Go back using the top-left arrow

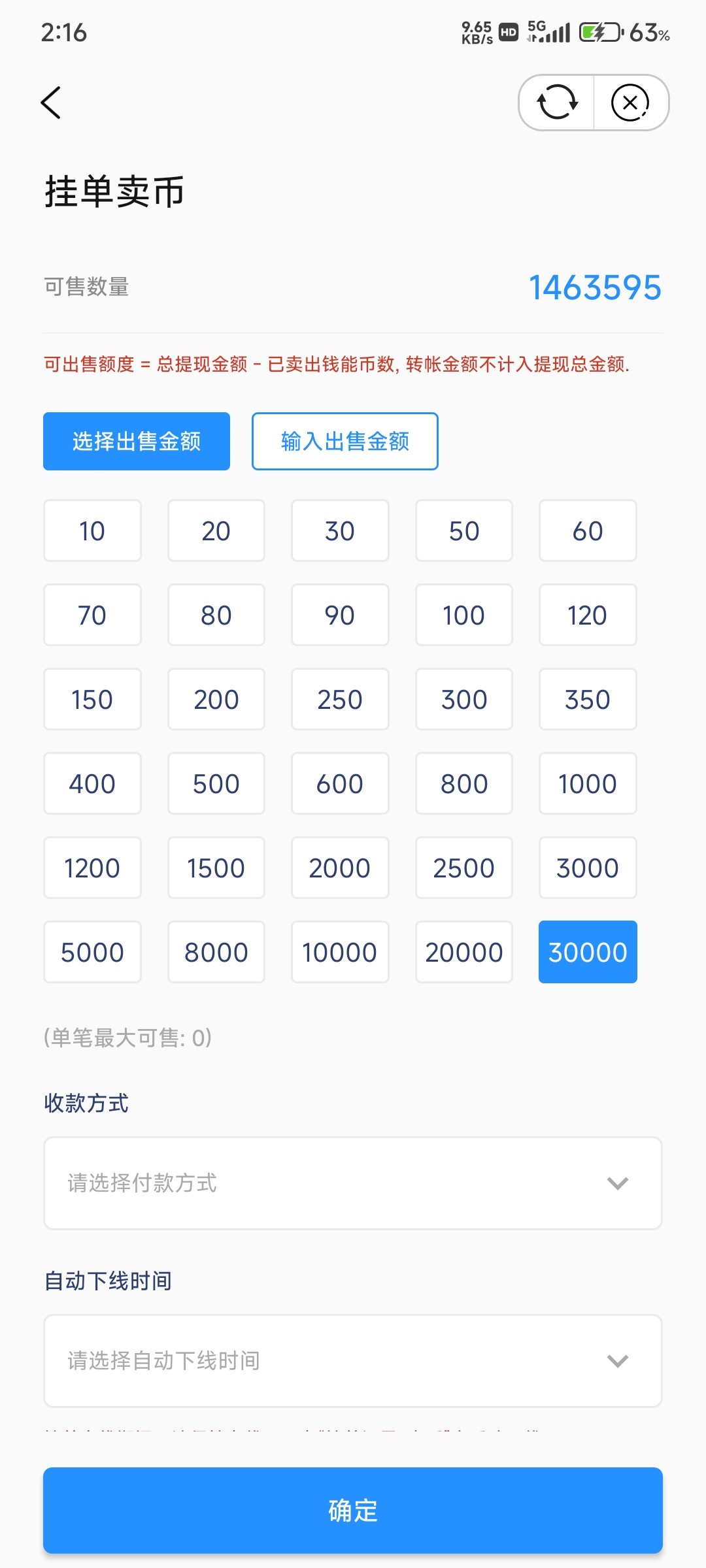point(51,103)
